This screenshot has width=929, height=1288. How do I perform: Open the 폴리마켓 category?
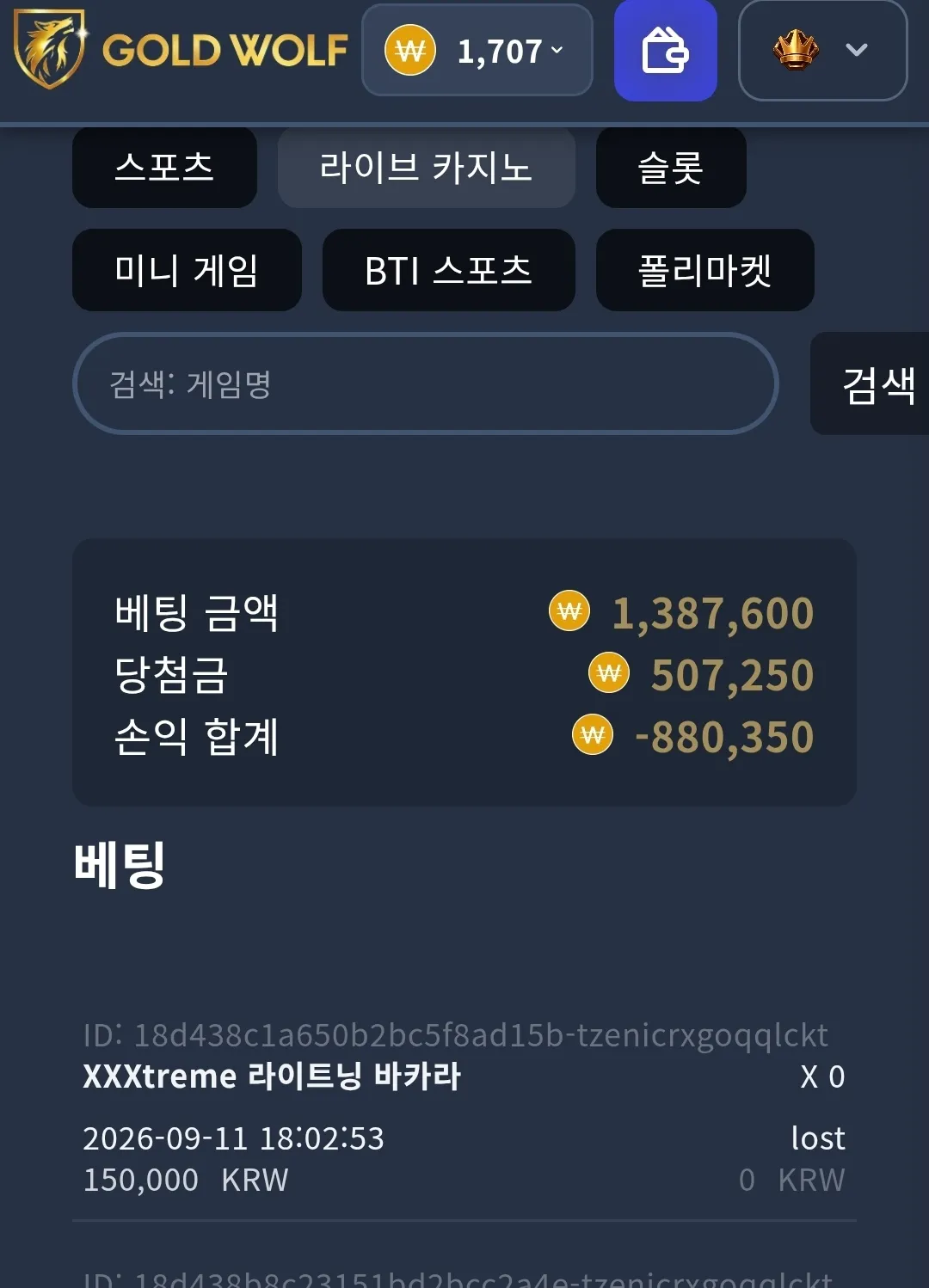[x=704, y=270]
